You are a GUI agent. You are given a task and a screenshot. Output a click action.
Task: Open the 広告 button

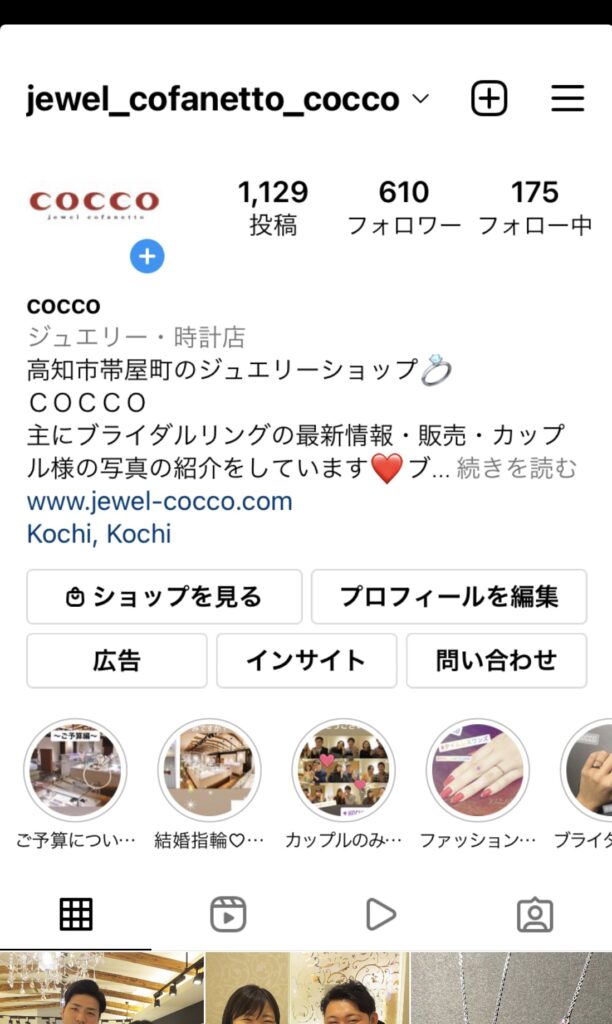click(x=117, y=661)
